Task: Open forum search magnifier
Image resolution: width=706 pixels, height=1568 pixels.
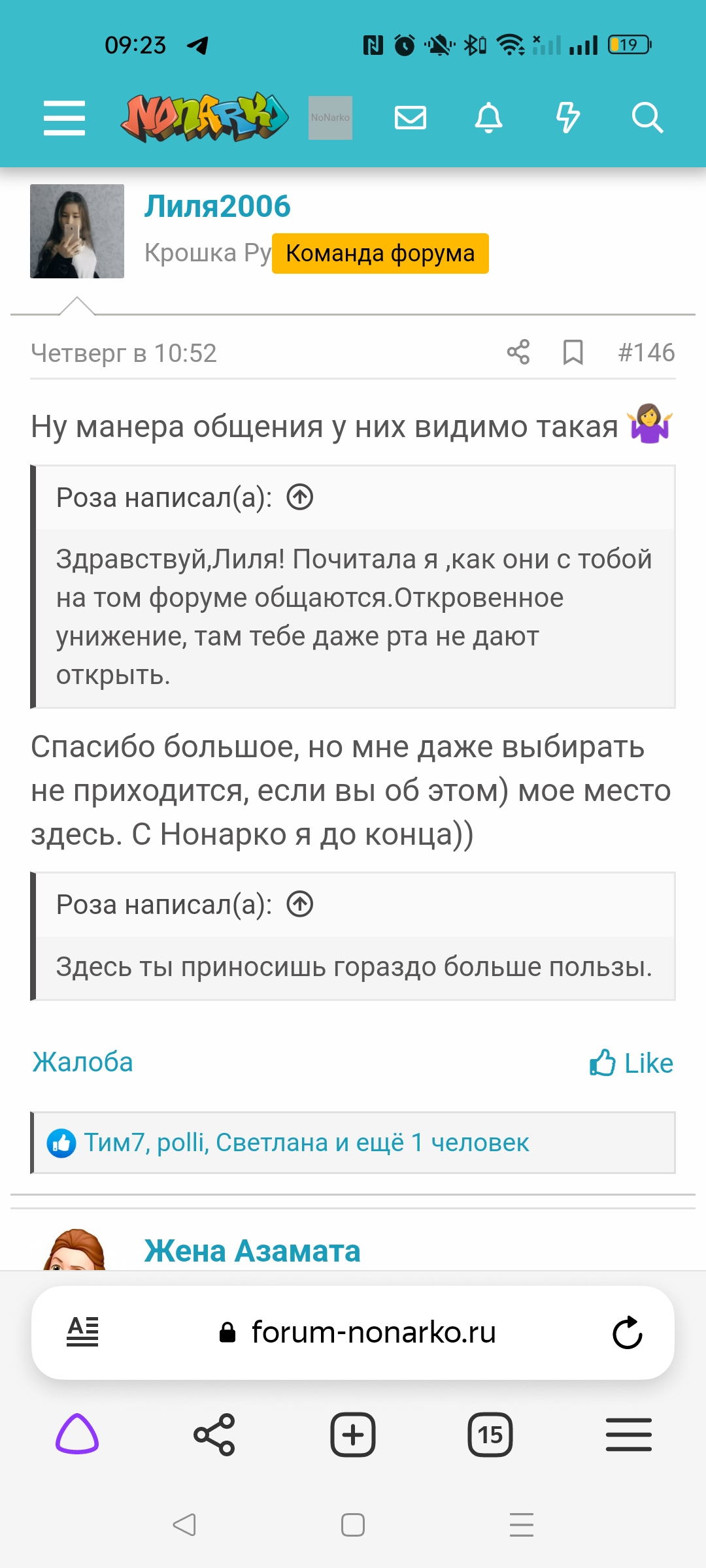Action: pyautogui.click(x=647, y=118)
